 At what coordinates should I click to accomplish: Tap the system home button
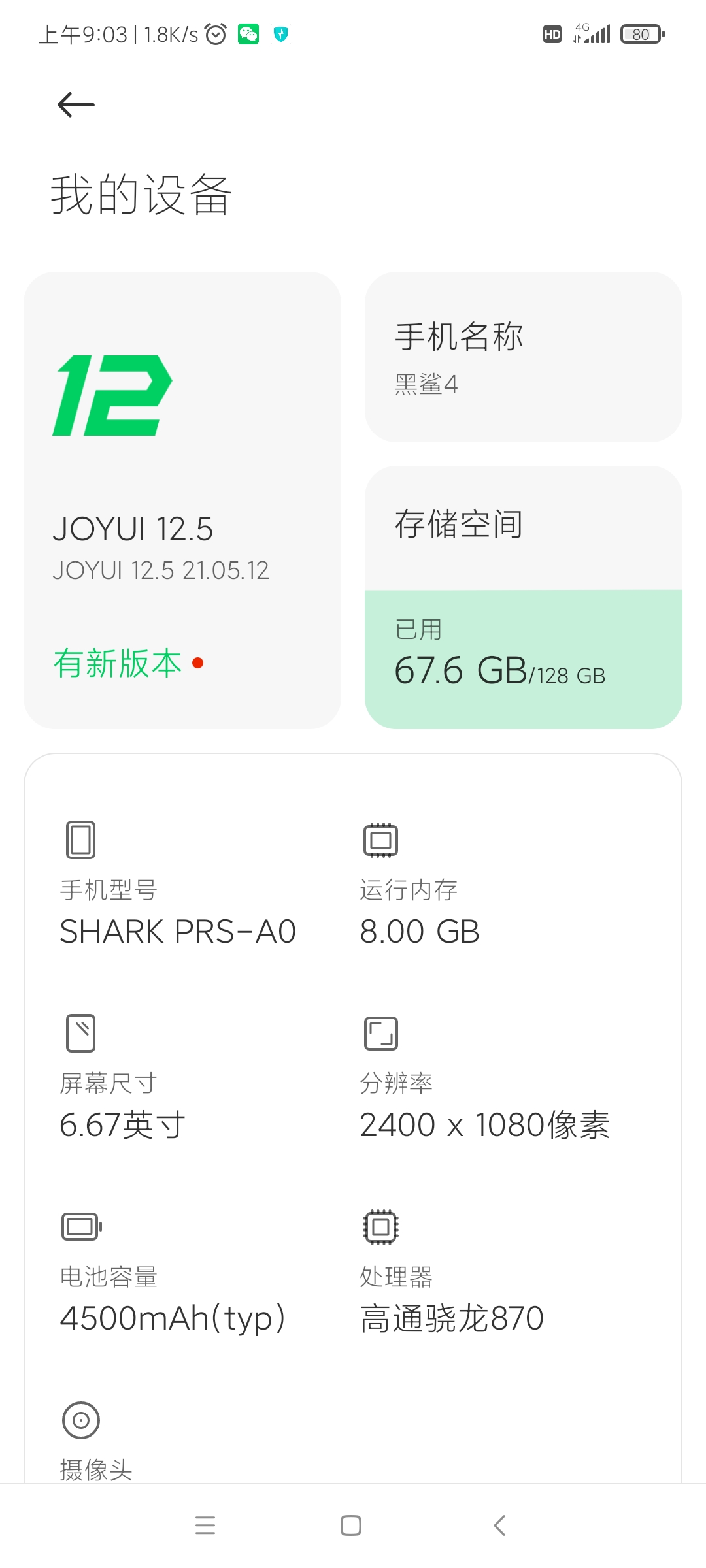pyautogui.click(x=351, y=1526)
